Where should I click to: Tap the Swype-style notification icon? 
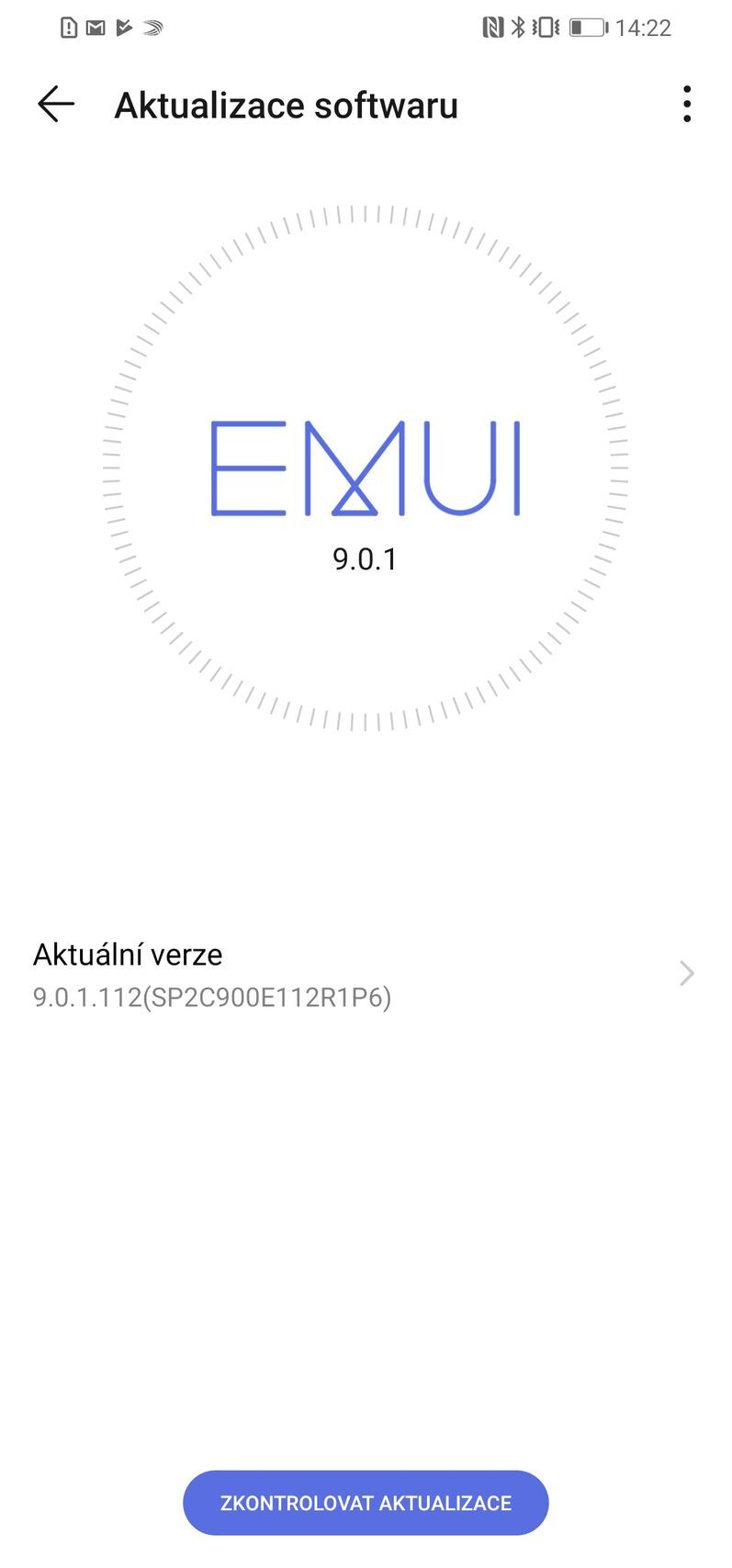[151, 28]
